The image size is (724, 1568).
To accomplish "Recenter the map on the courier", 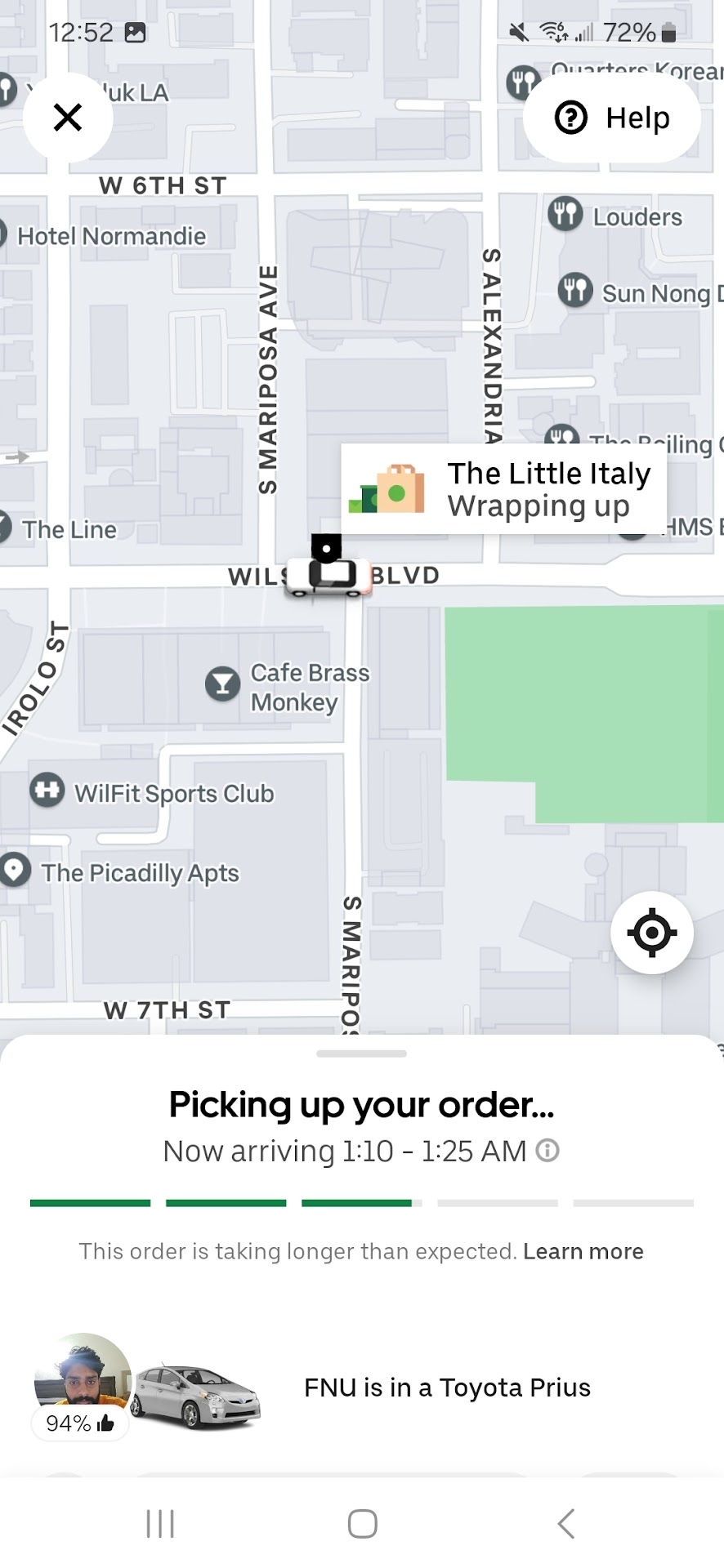I will coord(651,933).
